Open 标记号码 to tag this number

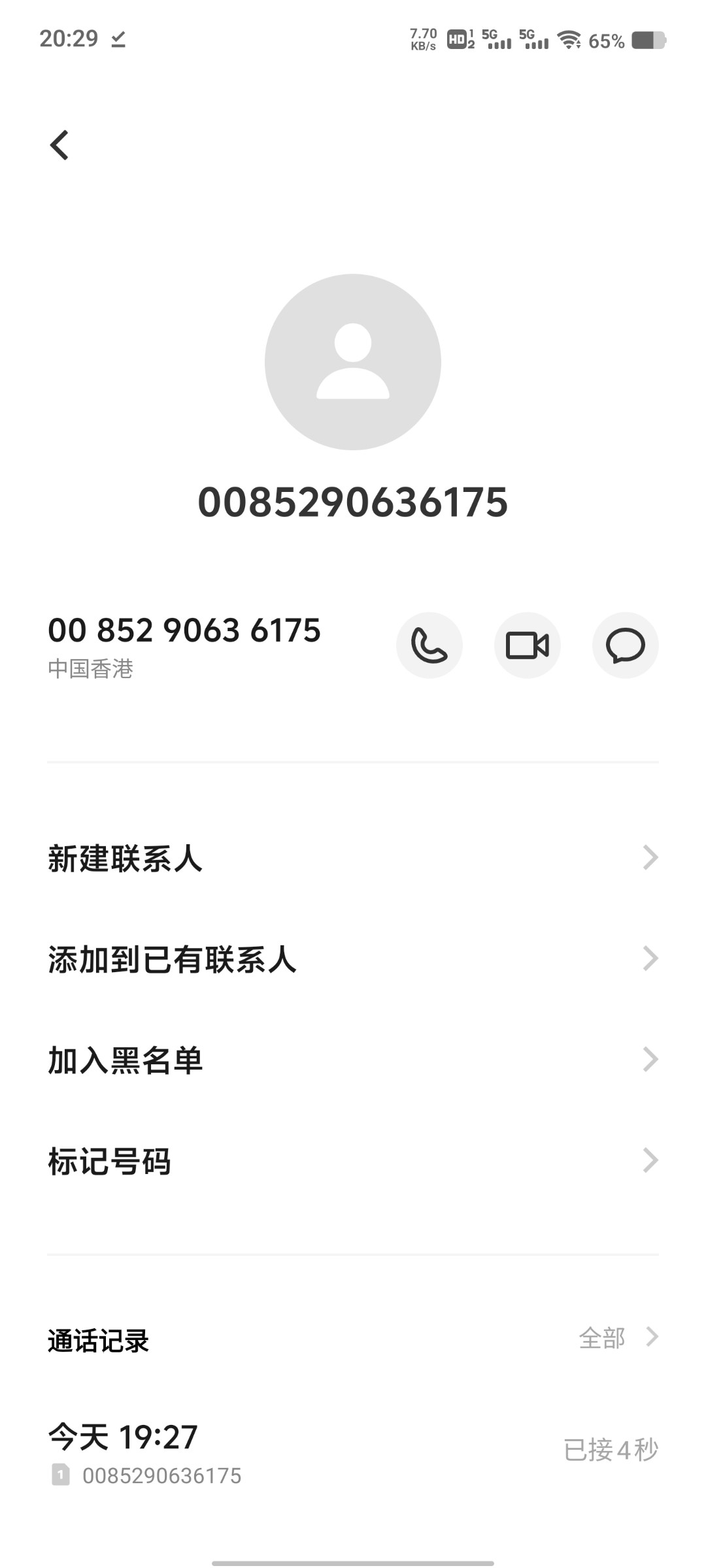(353, 1161)
